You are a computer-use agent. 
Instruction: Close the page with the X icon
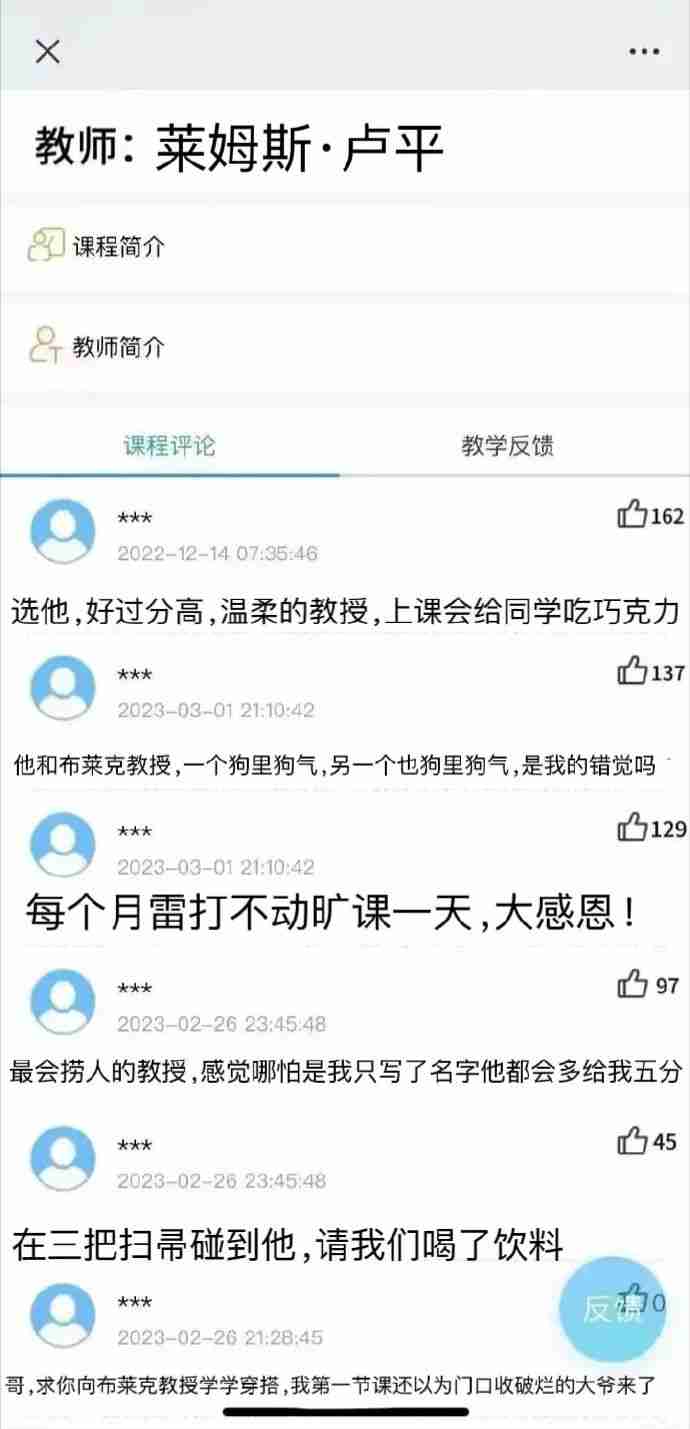click(47, 51)
